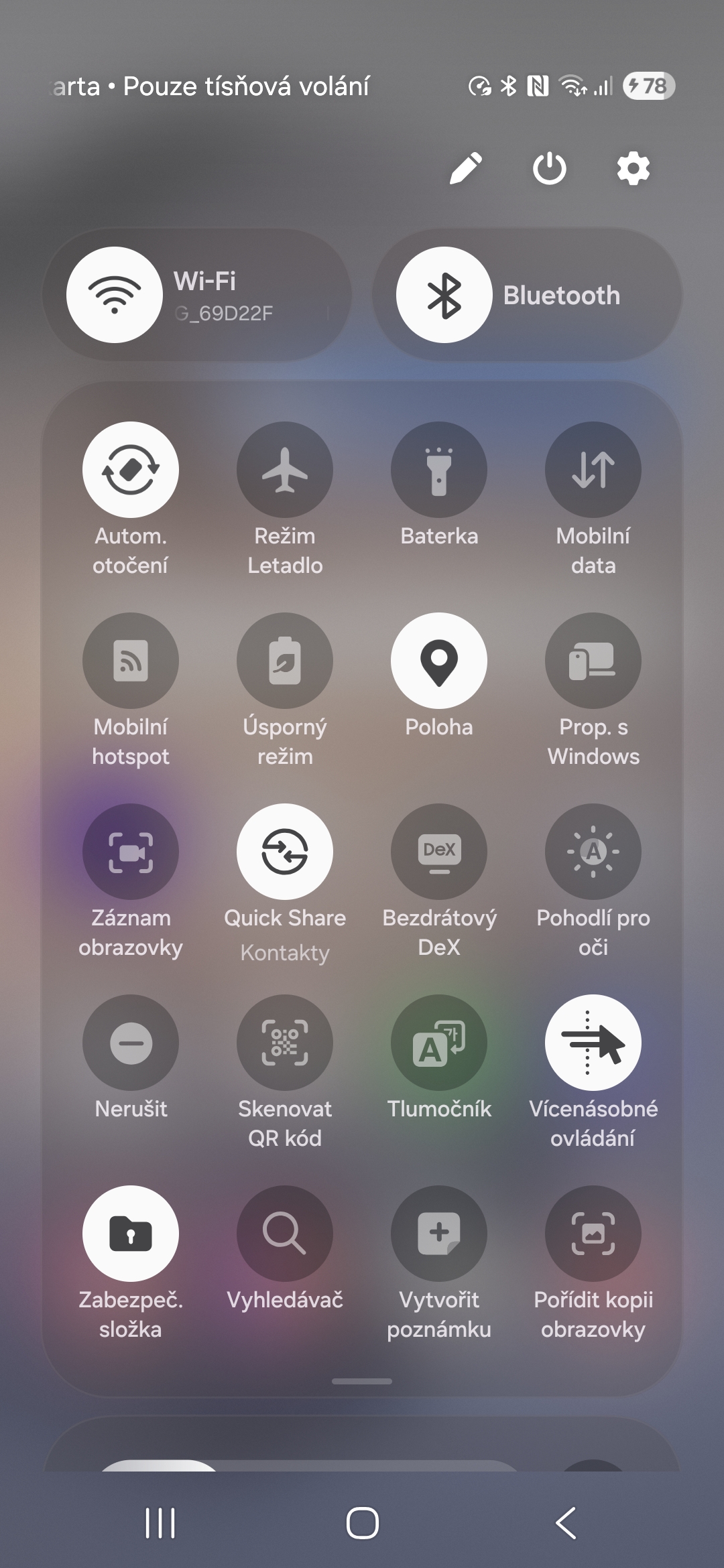The width and height of the screenshot is (724, 1568).
Task: Enable Mobilní data
Action: pos(593,469)
